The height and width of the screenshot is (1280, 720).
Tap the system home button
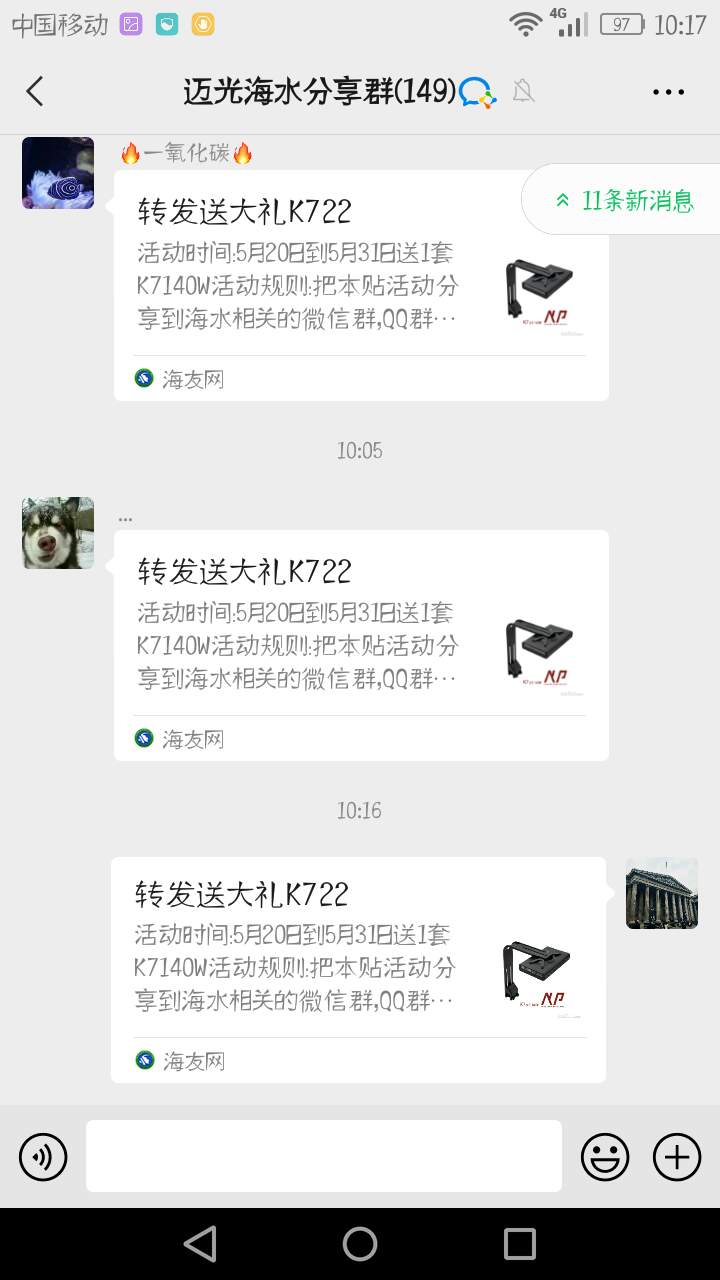(x=360, y=1244)
